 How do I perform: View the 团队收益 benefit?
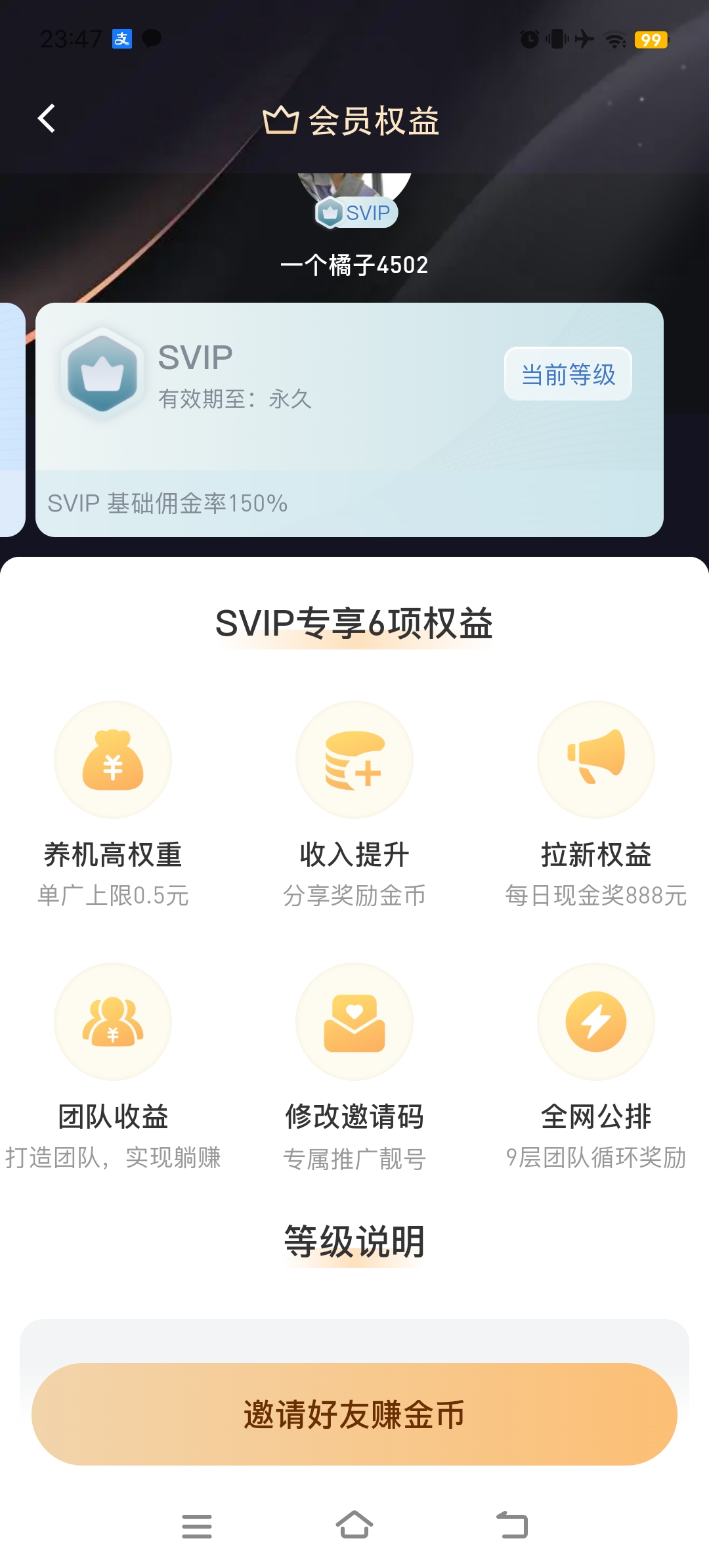coord(113,1068)
